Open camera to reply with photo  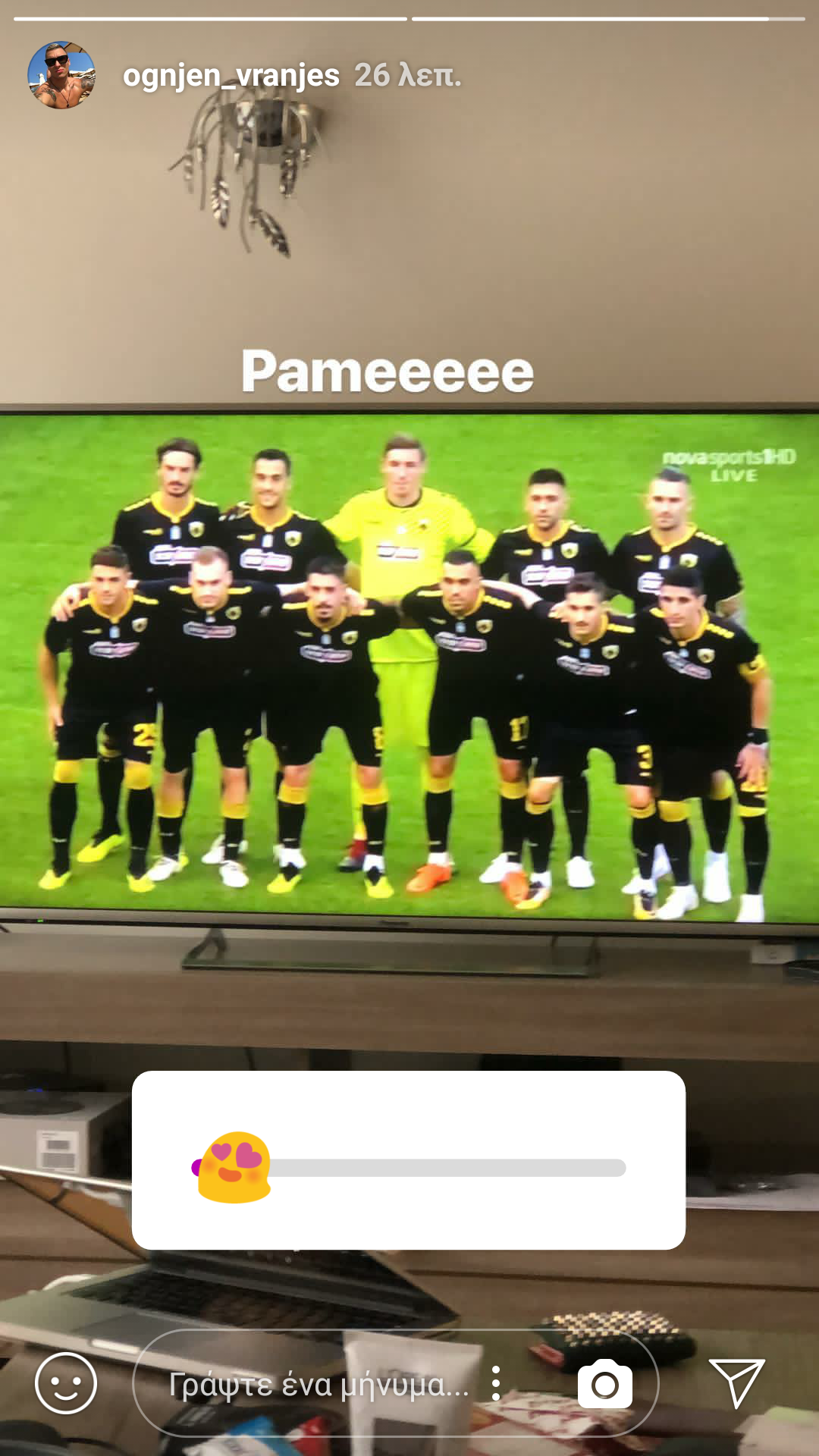[604, 1384]
